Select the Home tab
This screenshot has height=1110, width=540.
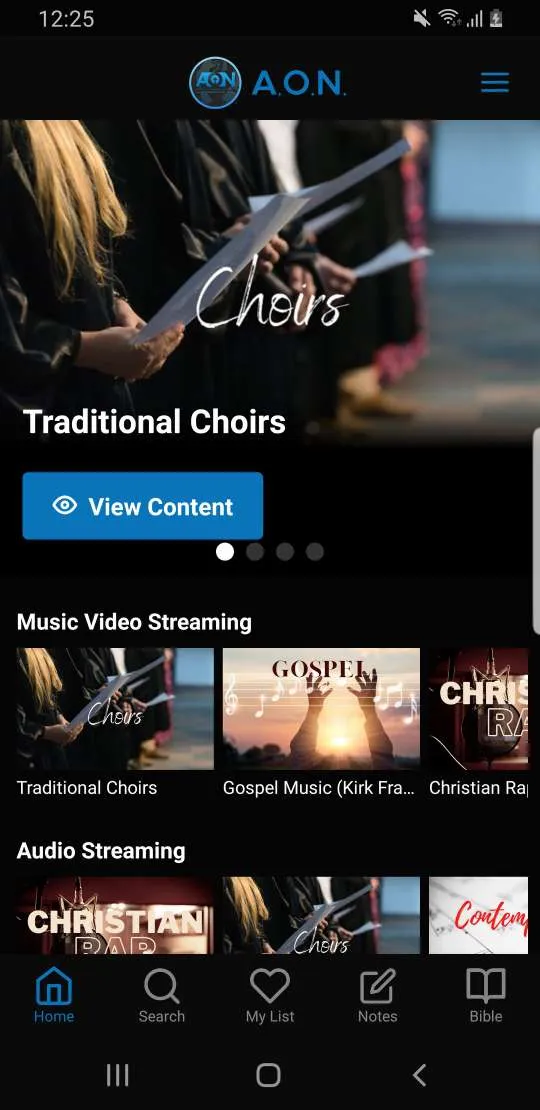[x=54, y=995]
